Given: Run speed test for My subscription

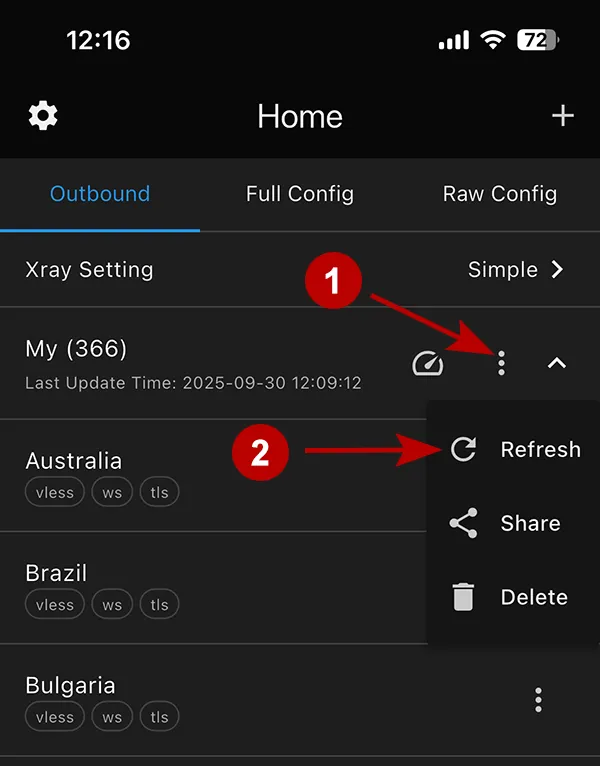Looking at the screenshot, I should (x=428, y=363).
